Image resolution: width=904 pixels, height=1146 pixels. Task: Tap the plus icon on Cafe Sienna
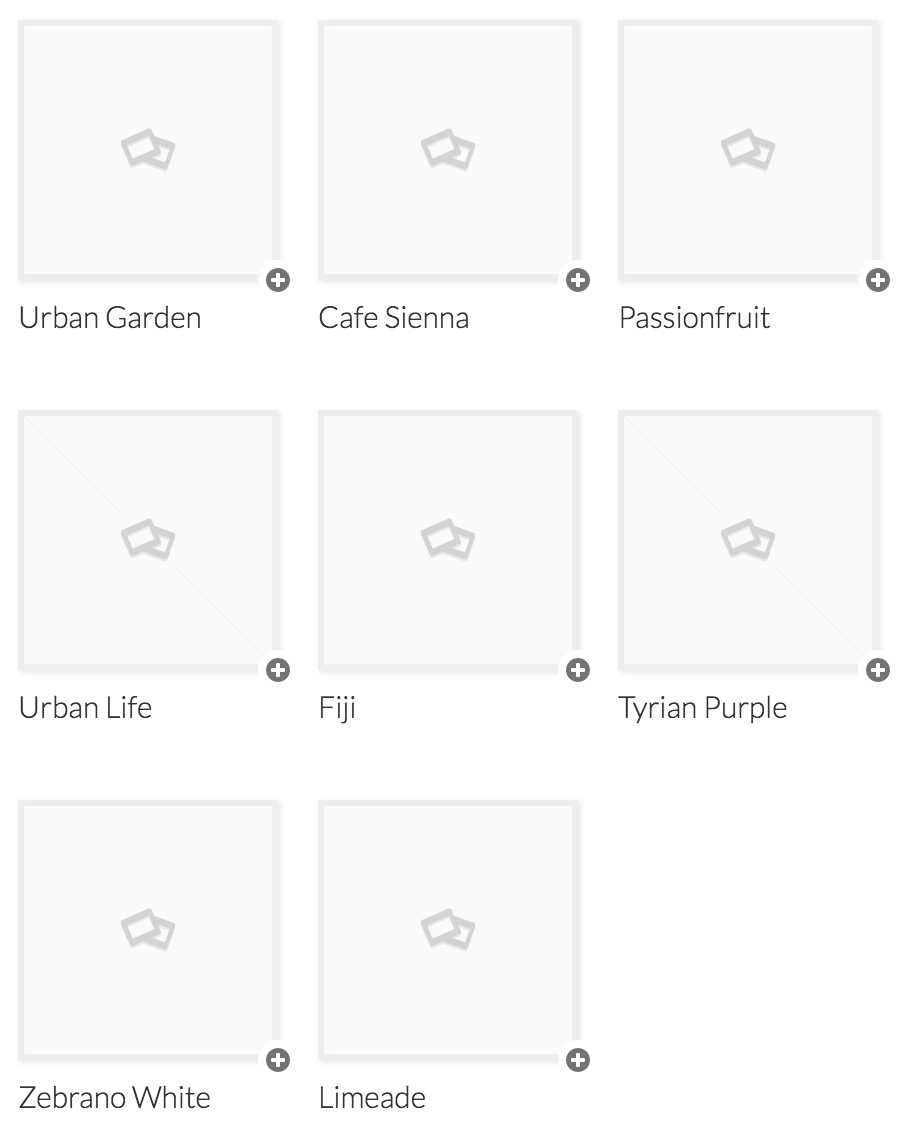[578, 280]
